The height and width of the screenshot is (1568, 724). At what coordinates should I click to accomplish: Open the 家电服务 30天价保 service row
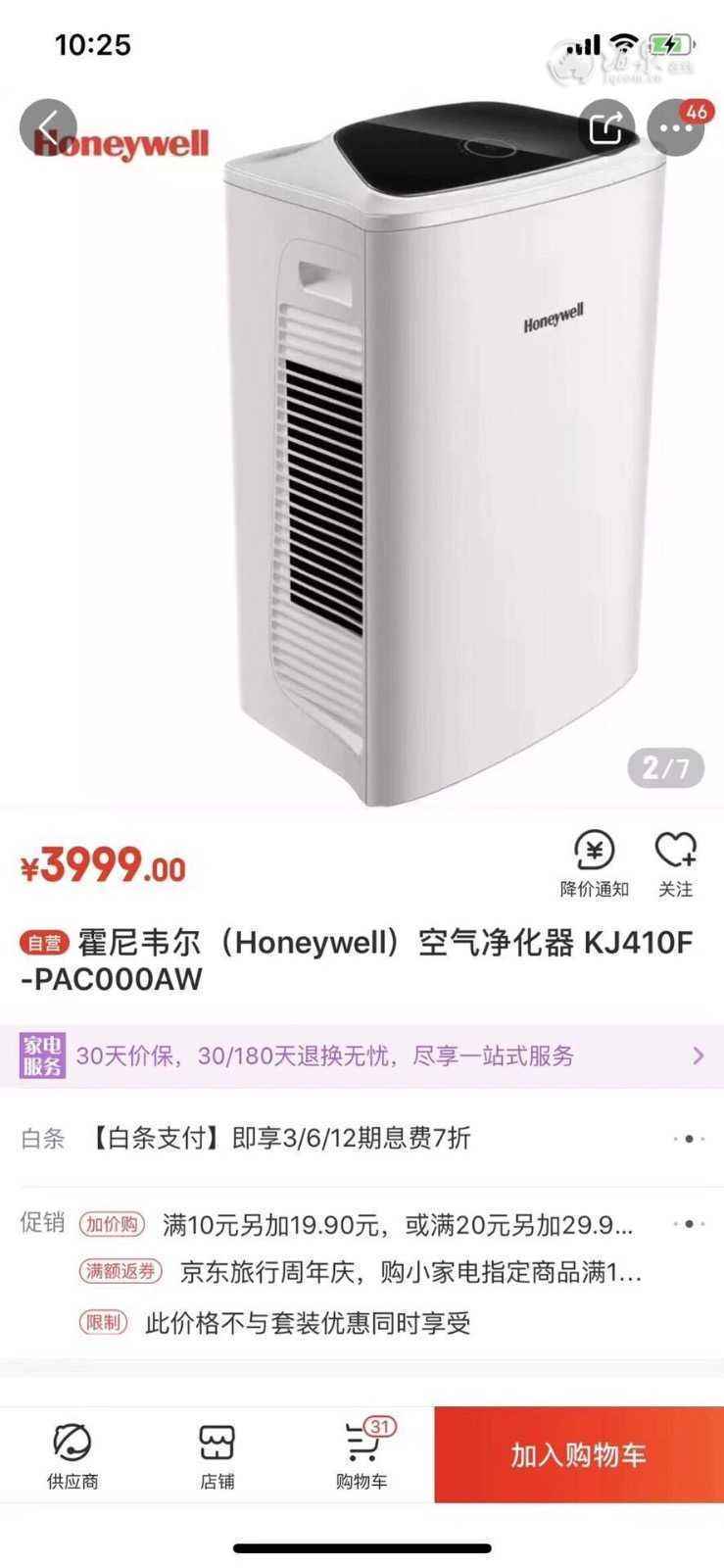362,1055
